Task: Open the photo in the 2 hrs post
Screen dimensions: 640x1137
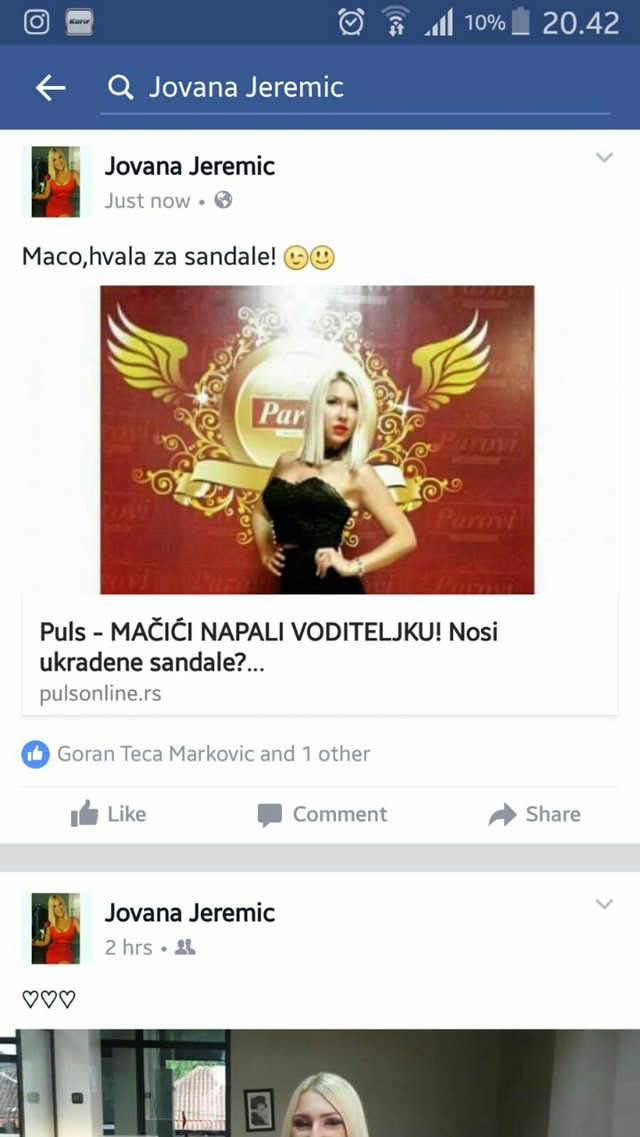Action: [320, 1083]
